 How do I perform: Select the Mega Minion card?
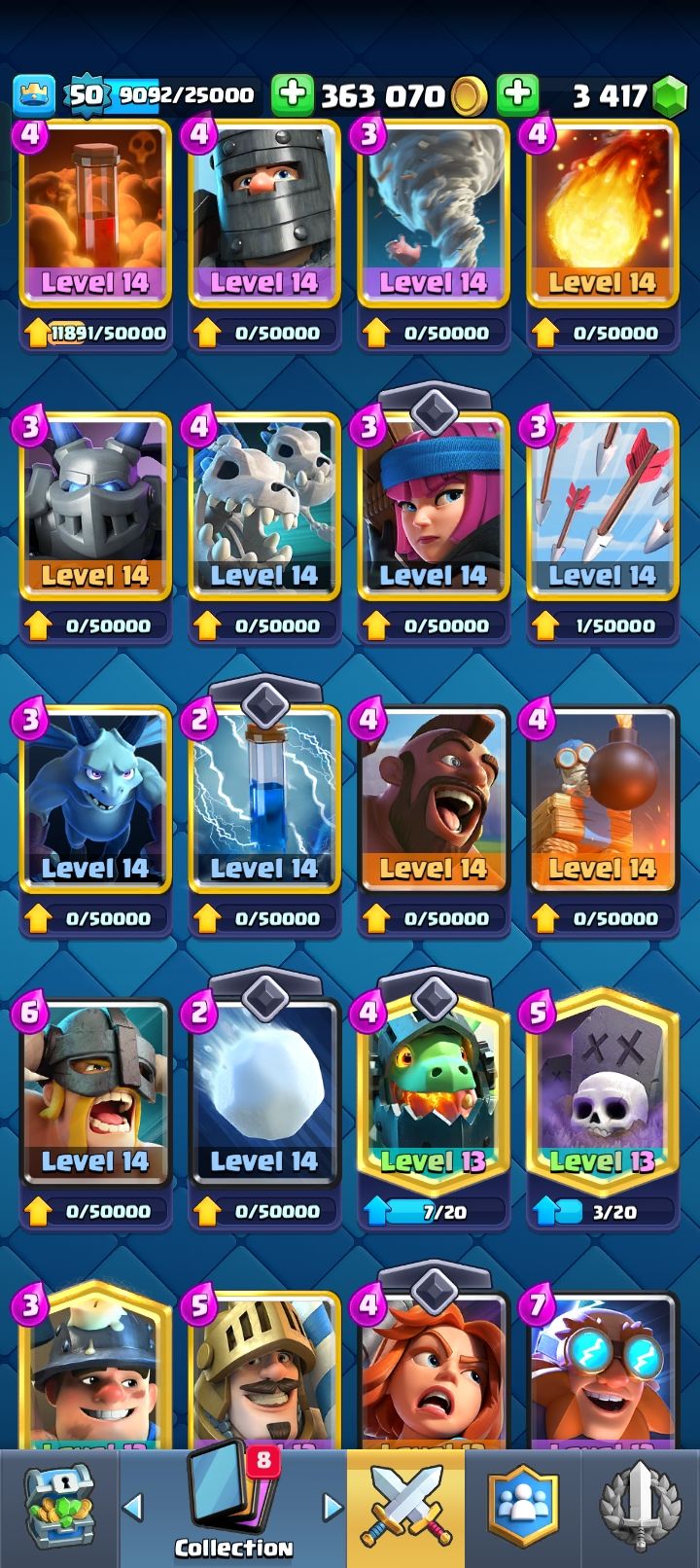pos(95,506)
